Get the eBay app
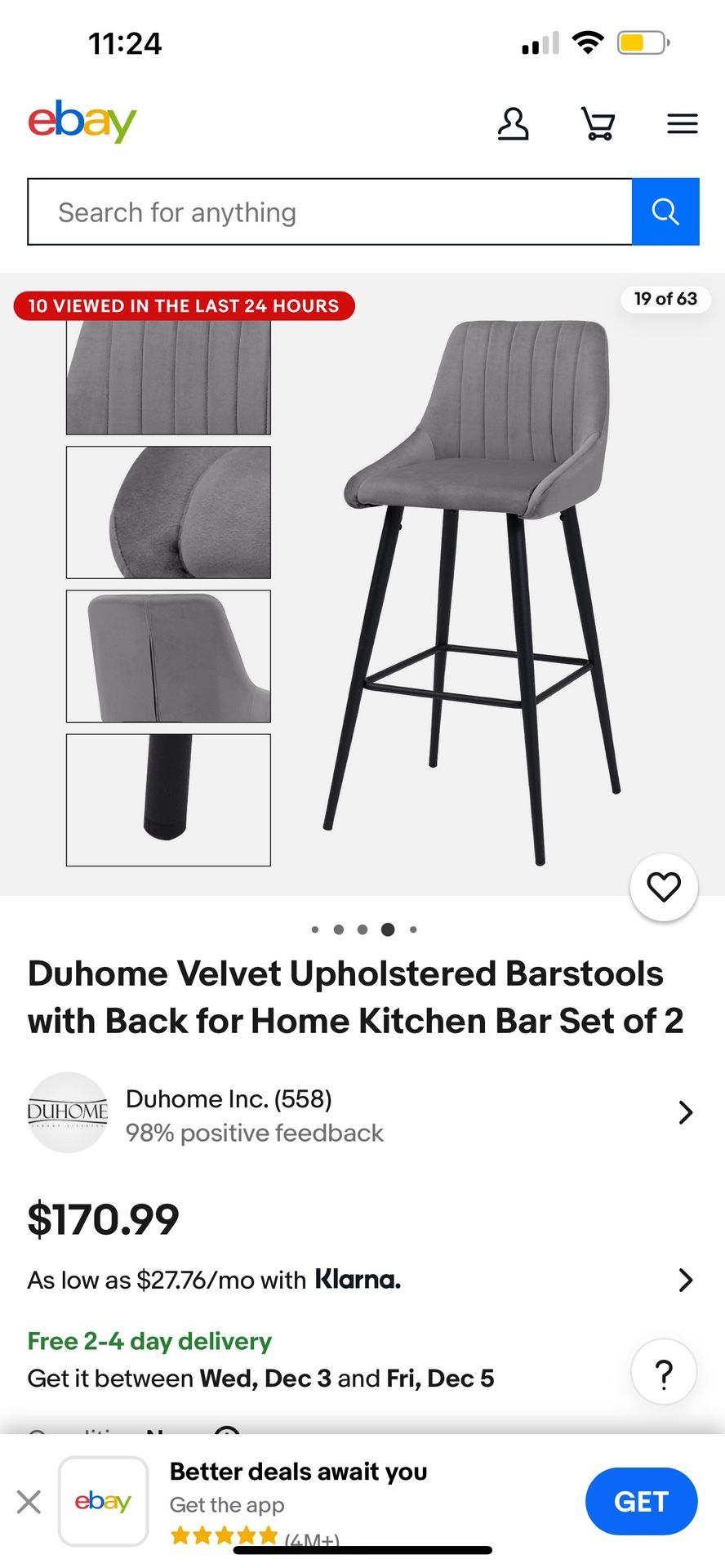The height and width of the screenshot is (1568, 725). click(x=641, y=1501)
